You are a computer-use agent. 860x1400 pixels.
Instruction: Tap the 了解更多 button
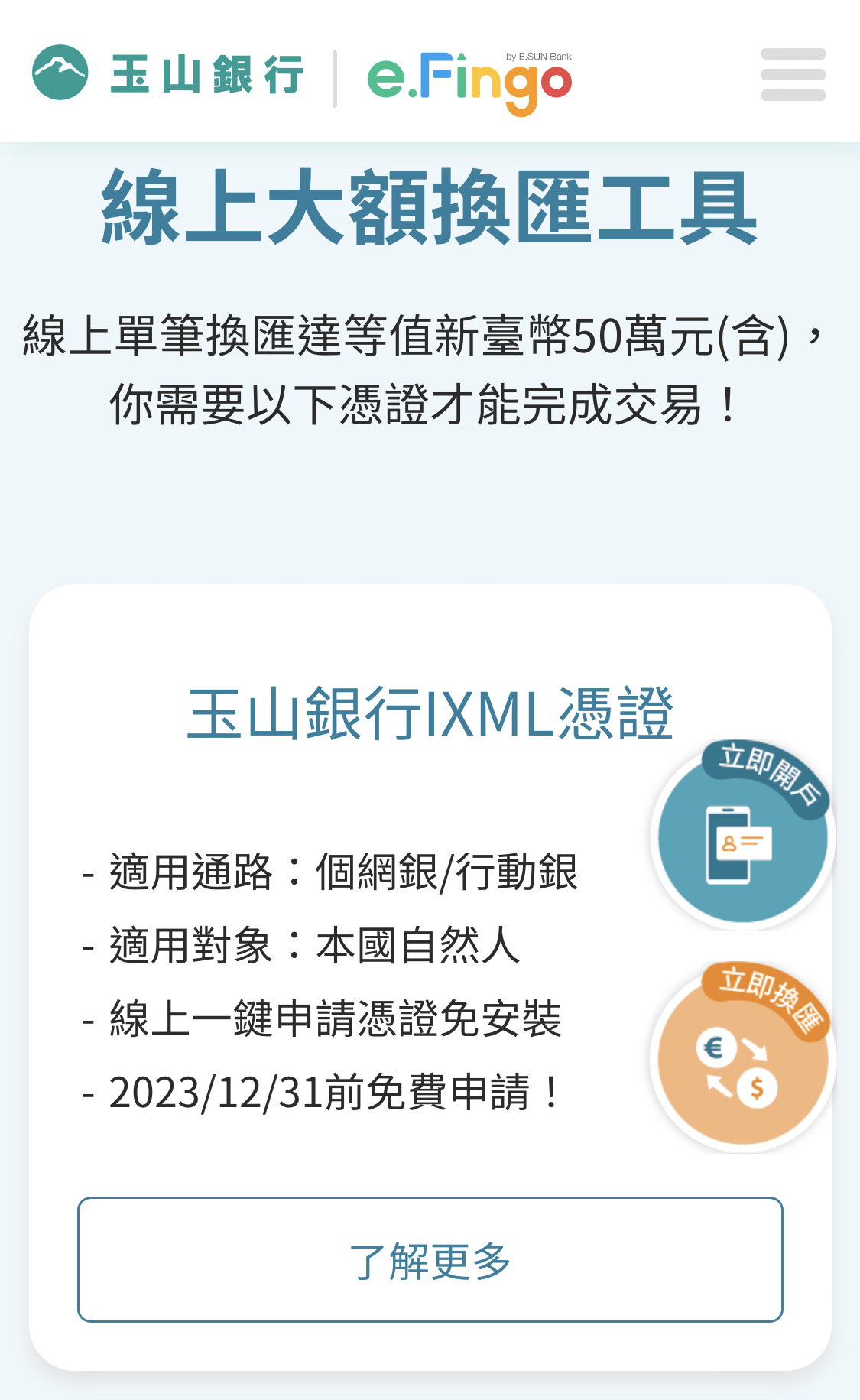(x=430, y=1259)
